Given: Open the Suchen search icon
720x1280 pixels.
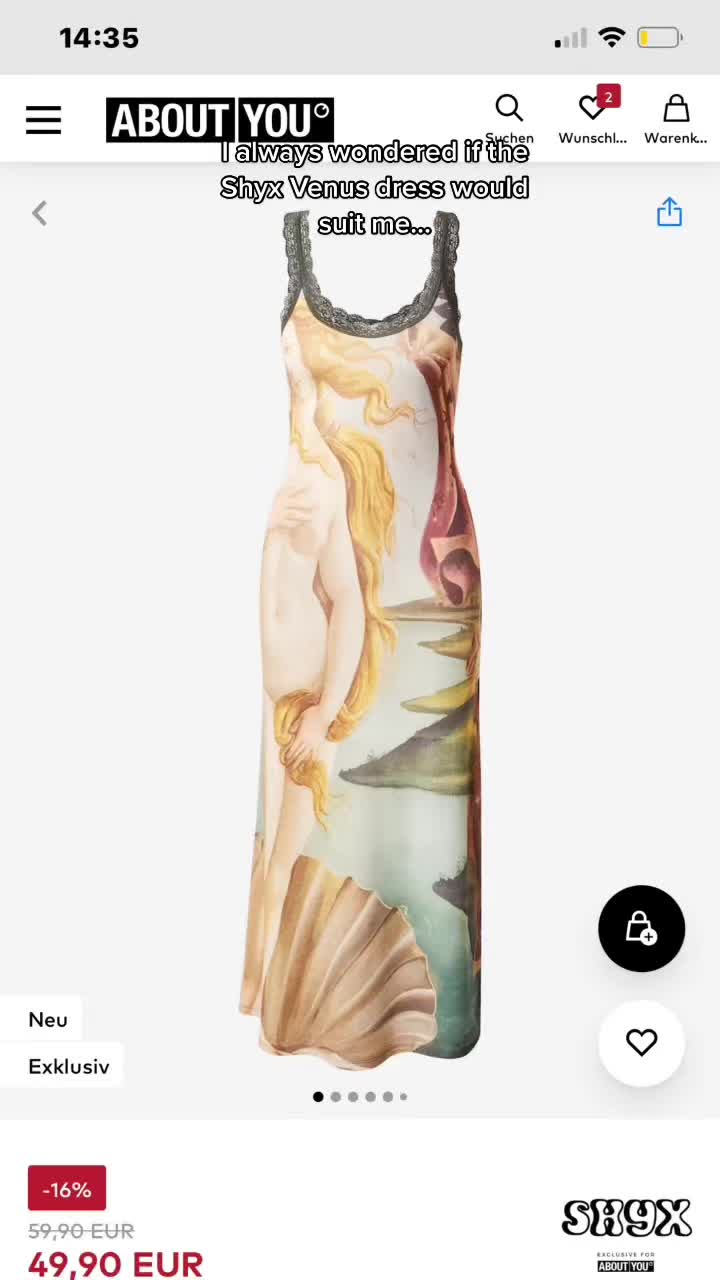Looking at the screenshot, I should [509, 109].
